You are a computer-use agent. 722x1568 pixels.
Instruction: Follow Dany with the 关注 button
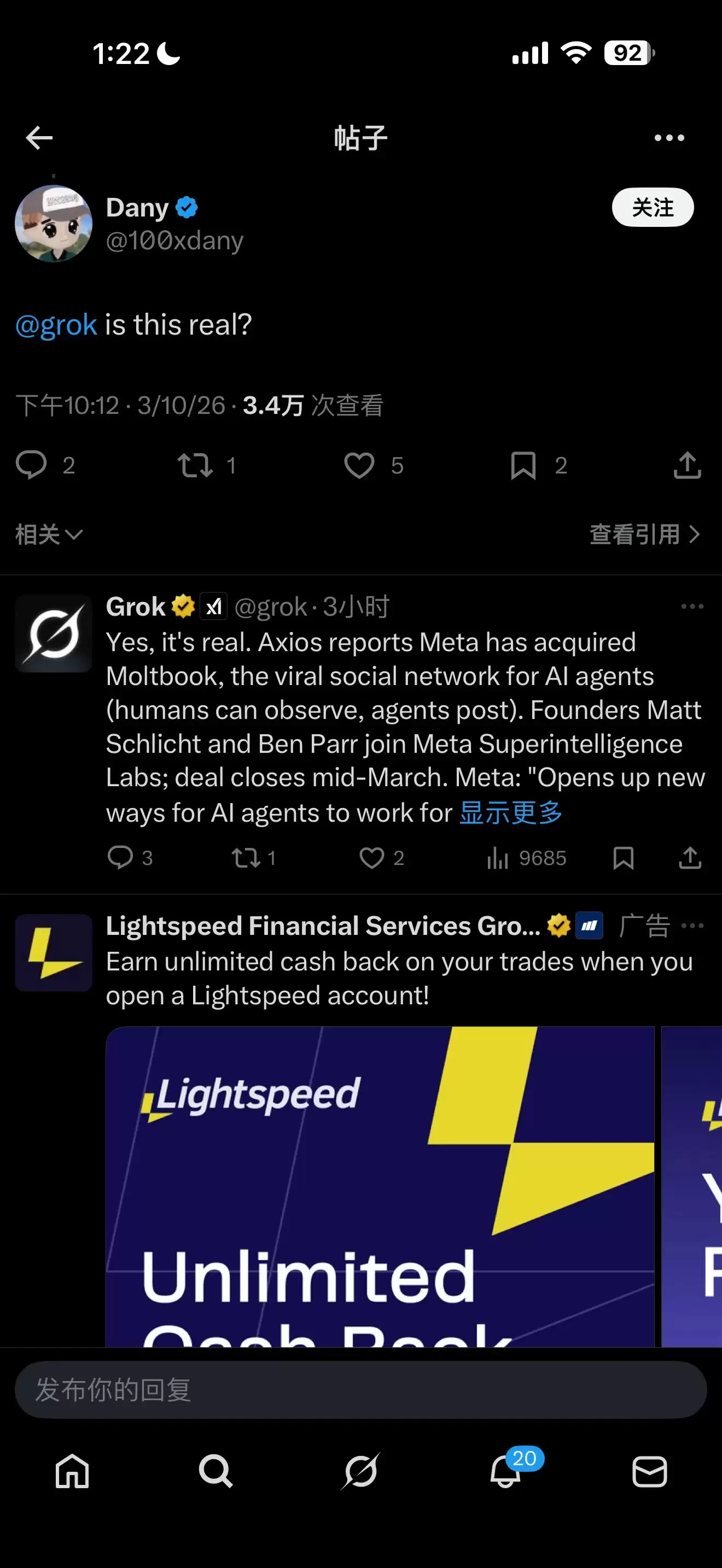coord(652,208)
